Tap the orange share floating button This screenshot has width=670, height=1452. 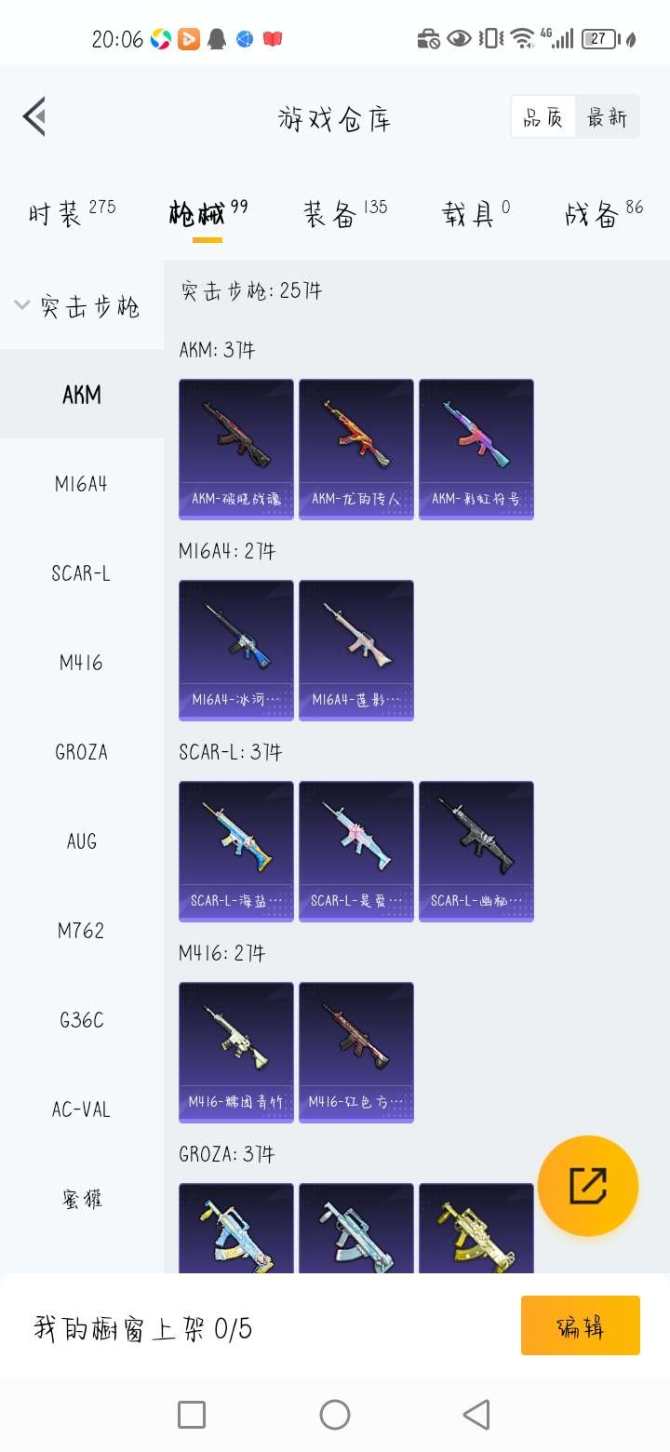click(x=588, y=1185)
